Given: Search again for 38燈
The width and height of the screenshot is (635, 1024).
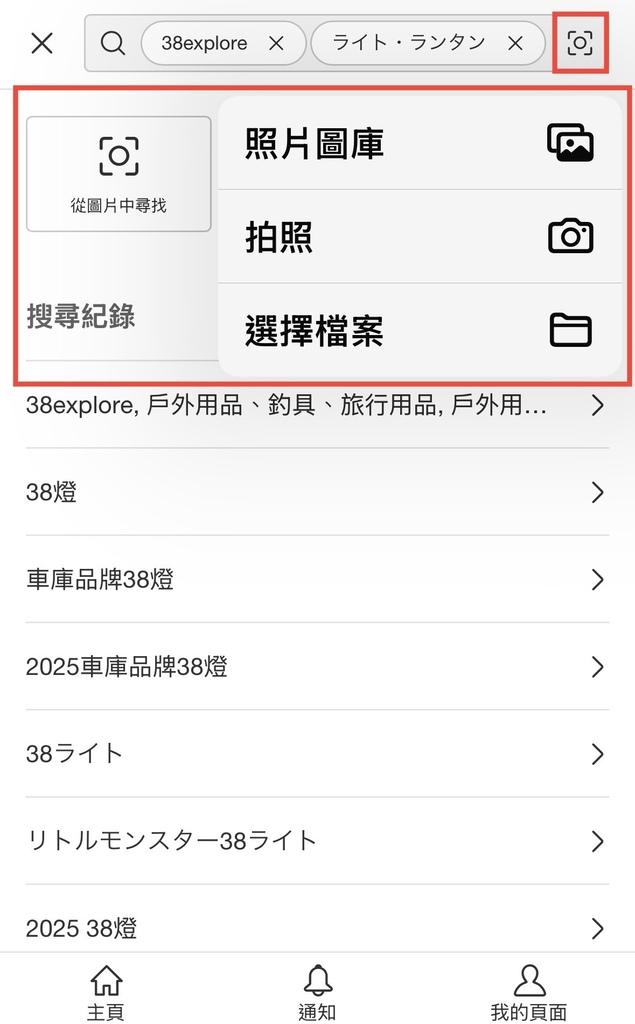Looking at the screenshot, I should [318, 492].
